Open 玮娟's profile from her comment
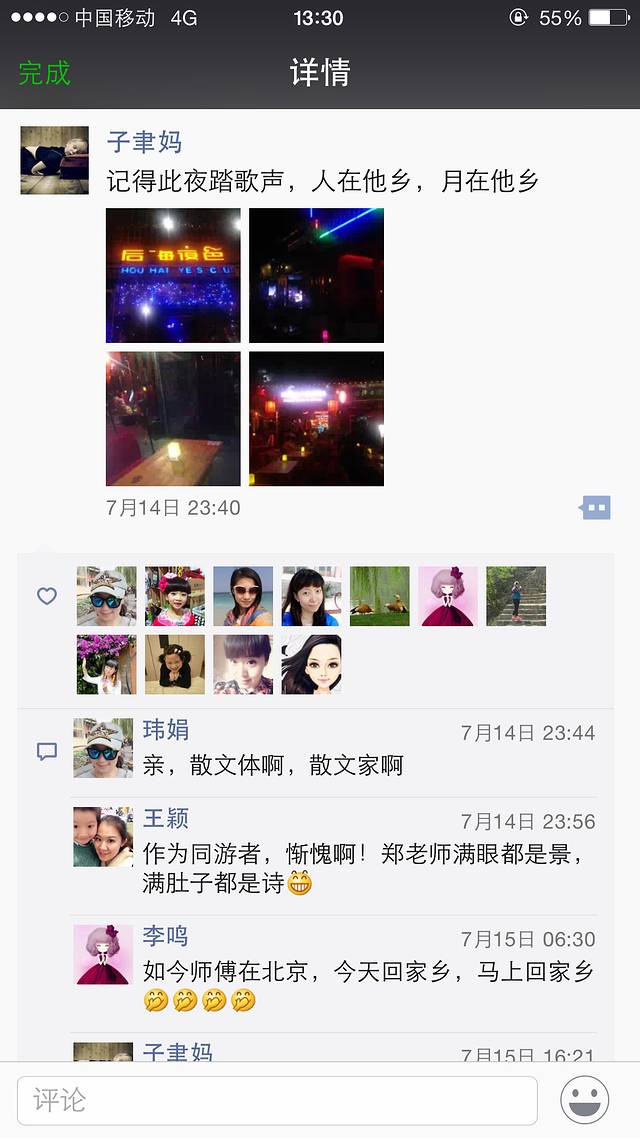This screenshot has width=640, height=1138. coord(166,730)
